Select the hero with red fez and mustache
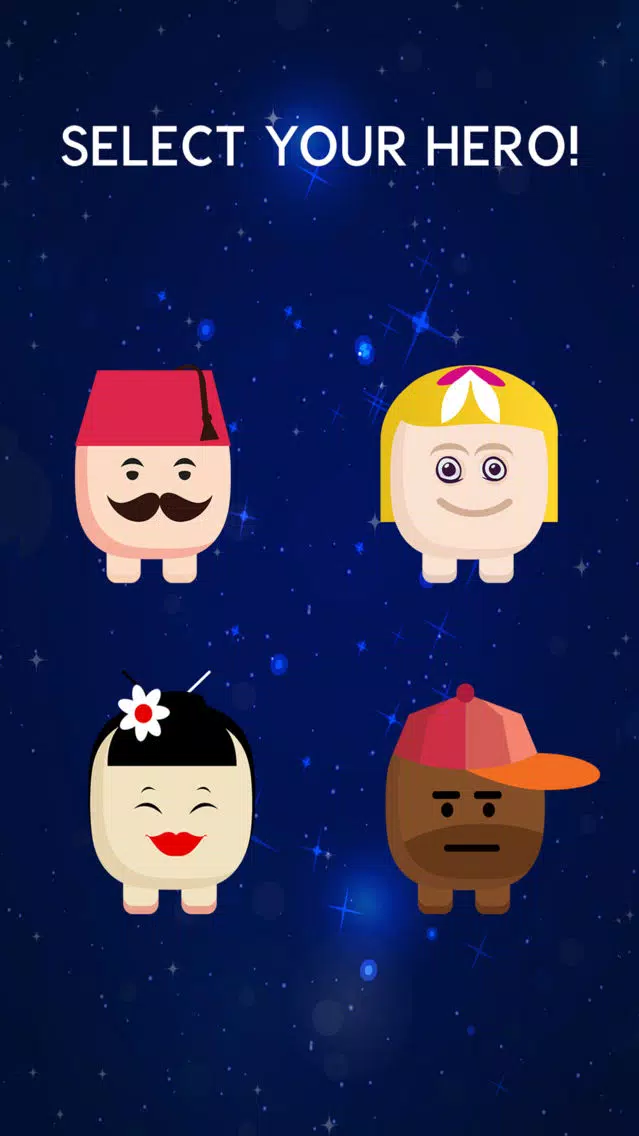The image size is (639, 1136). click(153, 477)
